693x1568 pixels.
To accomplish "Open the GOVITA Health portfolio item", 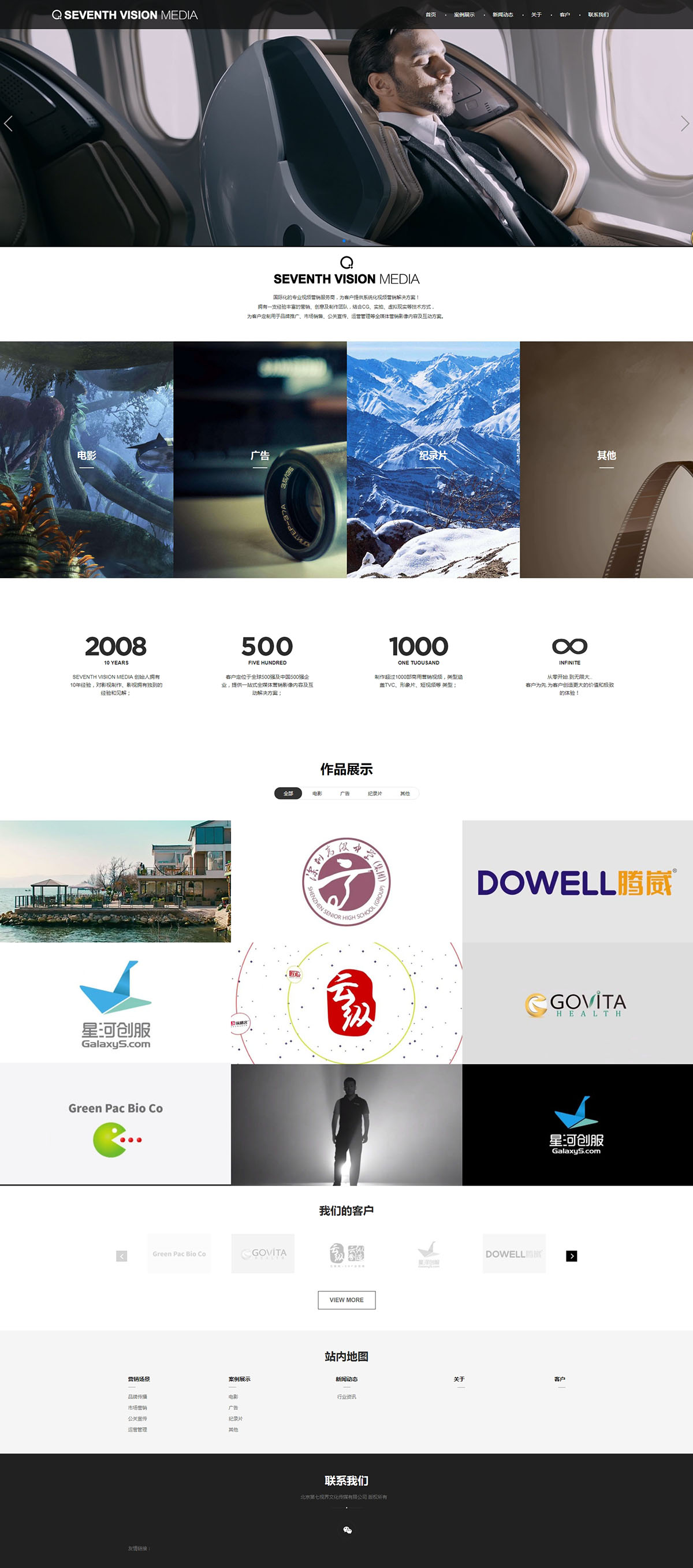I will coord(577,1003).
